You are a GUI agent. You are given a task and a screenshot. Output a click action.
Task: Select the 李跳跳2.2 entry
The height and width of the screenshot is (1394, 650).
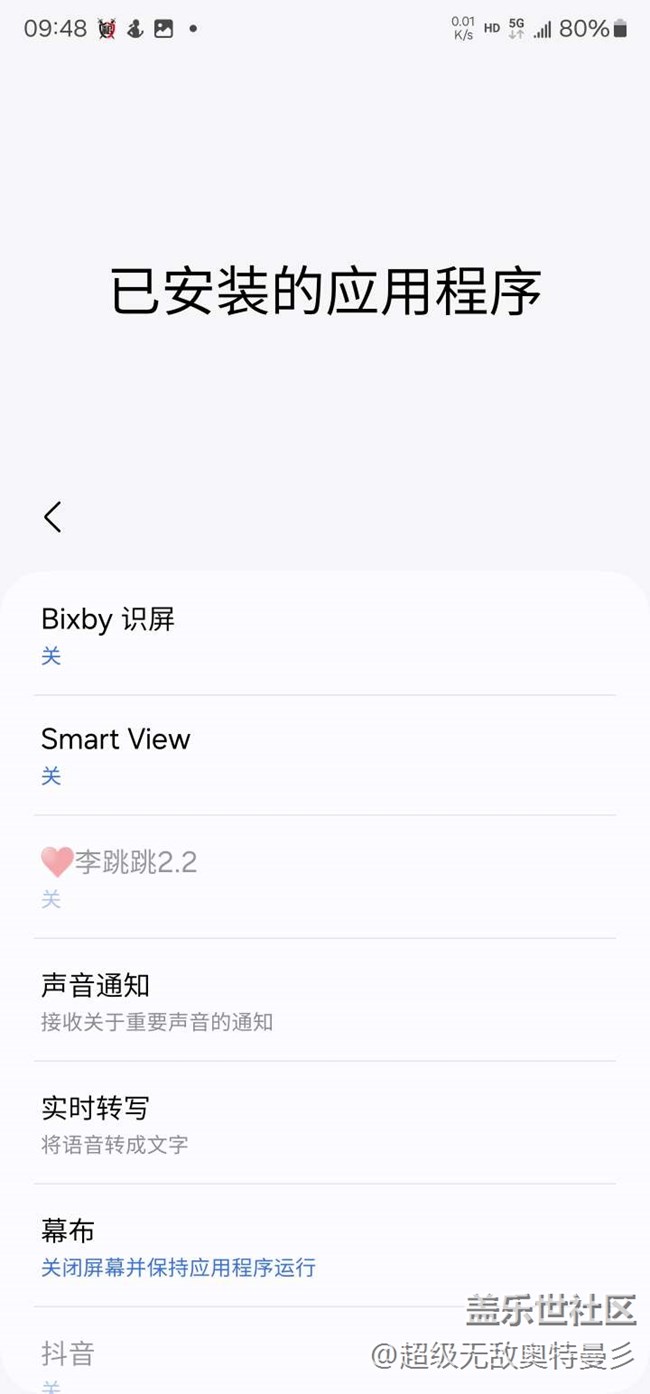324,877
